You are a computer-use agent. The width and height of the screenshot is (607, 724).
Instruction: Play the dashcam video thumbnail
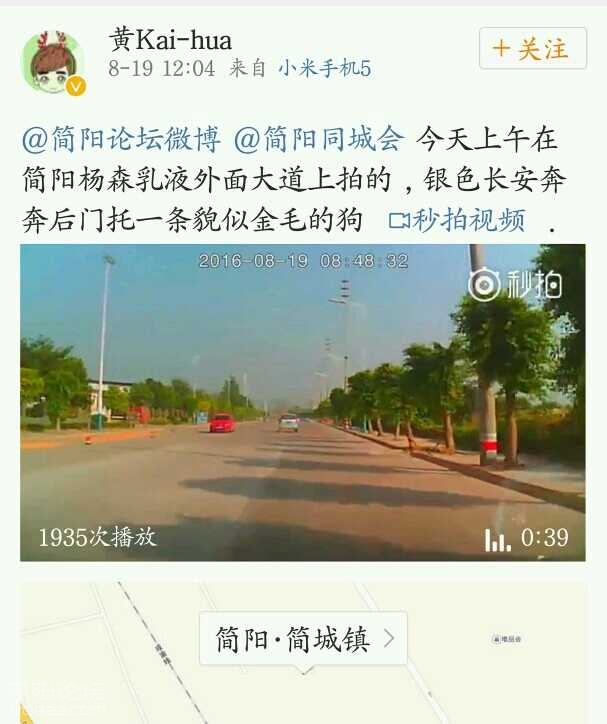tap(302, 402)
